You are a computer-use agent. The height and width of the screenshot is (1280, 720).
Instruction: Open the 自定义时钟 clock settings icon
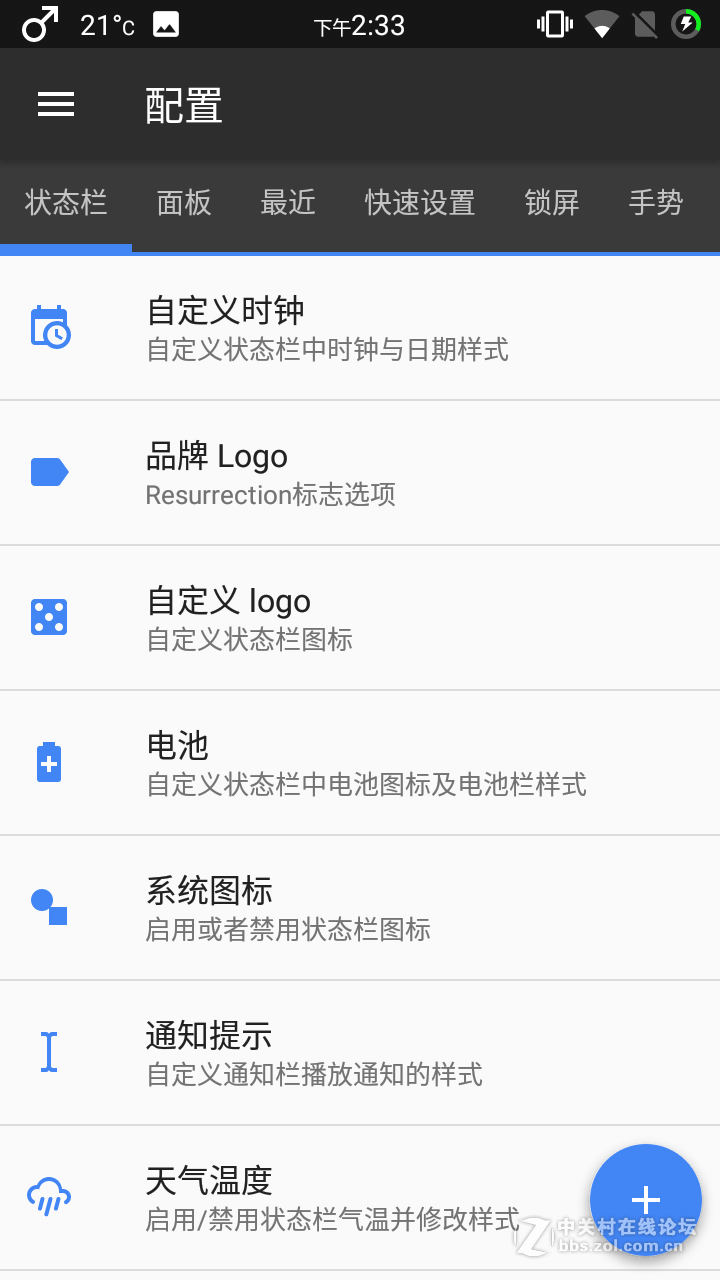pos(49,326)
